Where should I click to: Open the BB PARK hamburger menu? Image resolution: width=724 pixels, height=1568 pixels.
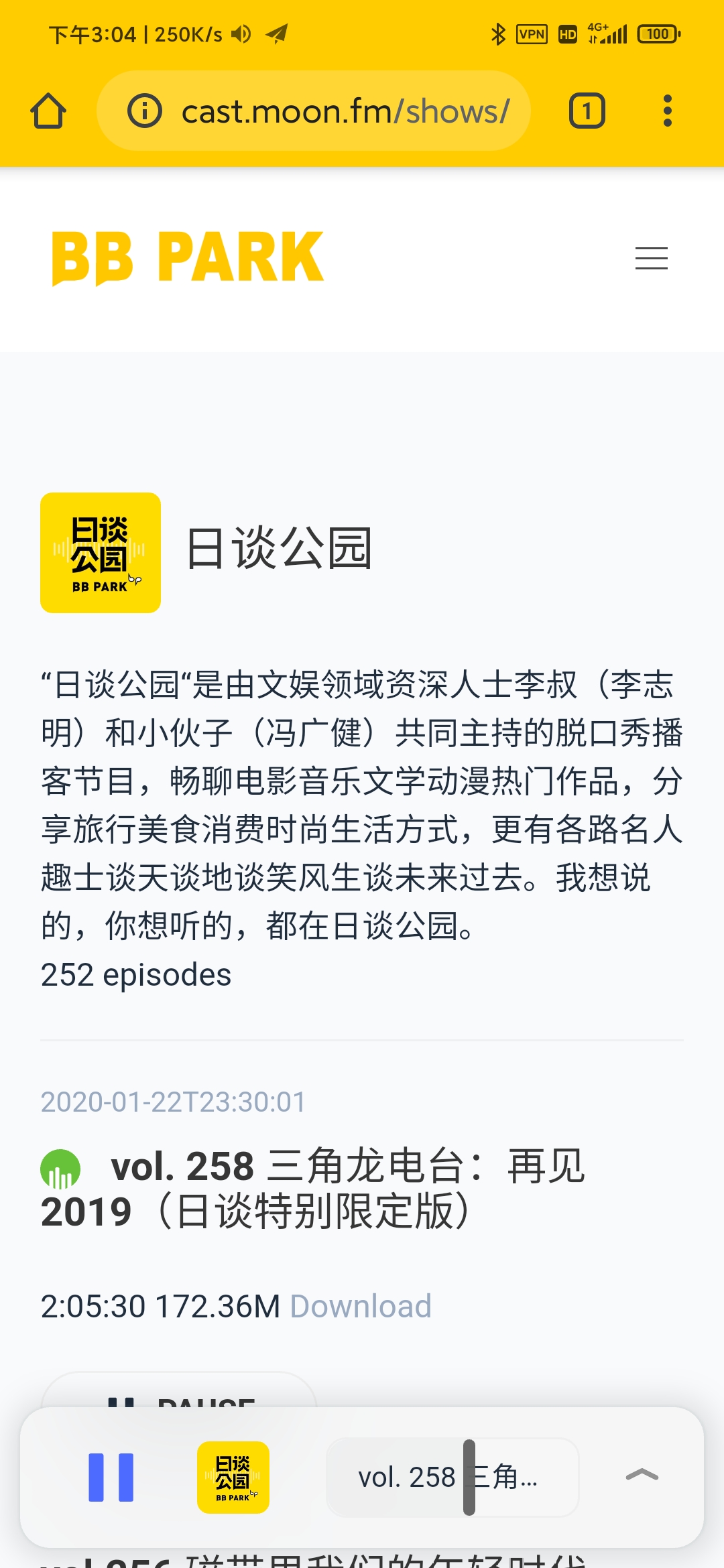coord(651,258)
